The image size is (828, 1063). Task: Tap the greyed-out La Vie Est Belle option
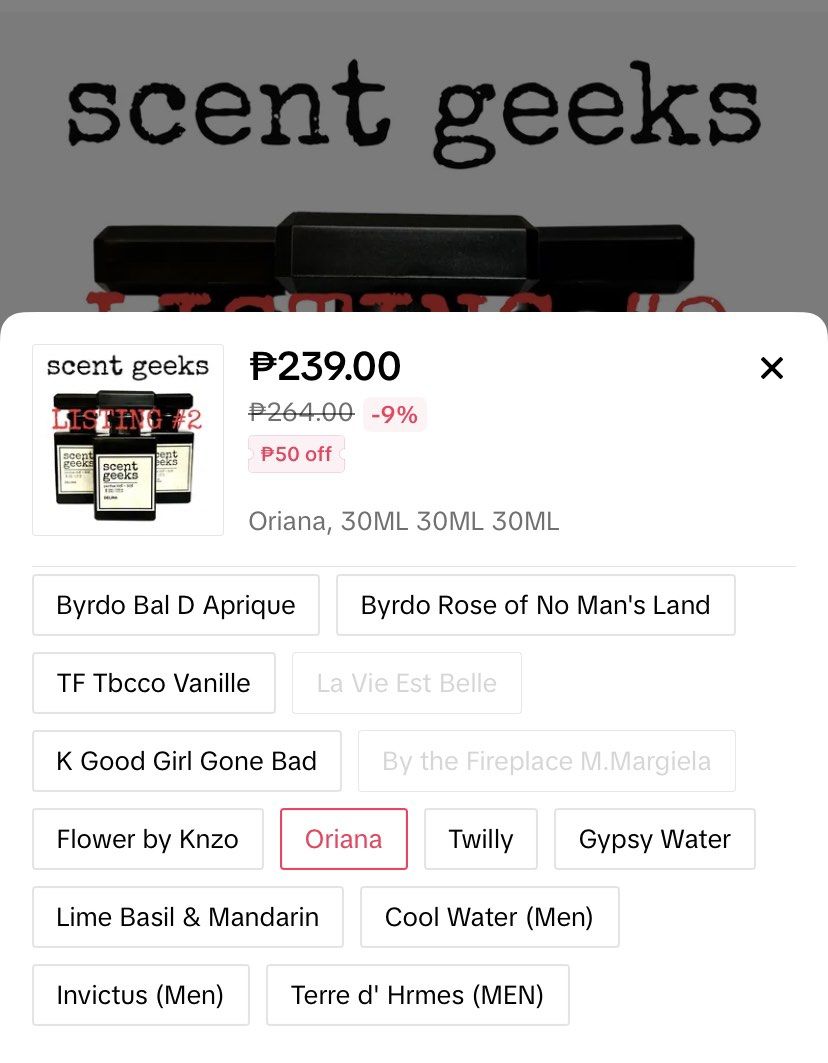point(406,683)
